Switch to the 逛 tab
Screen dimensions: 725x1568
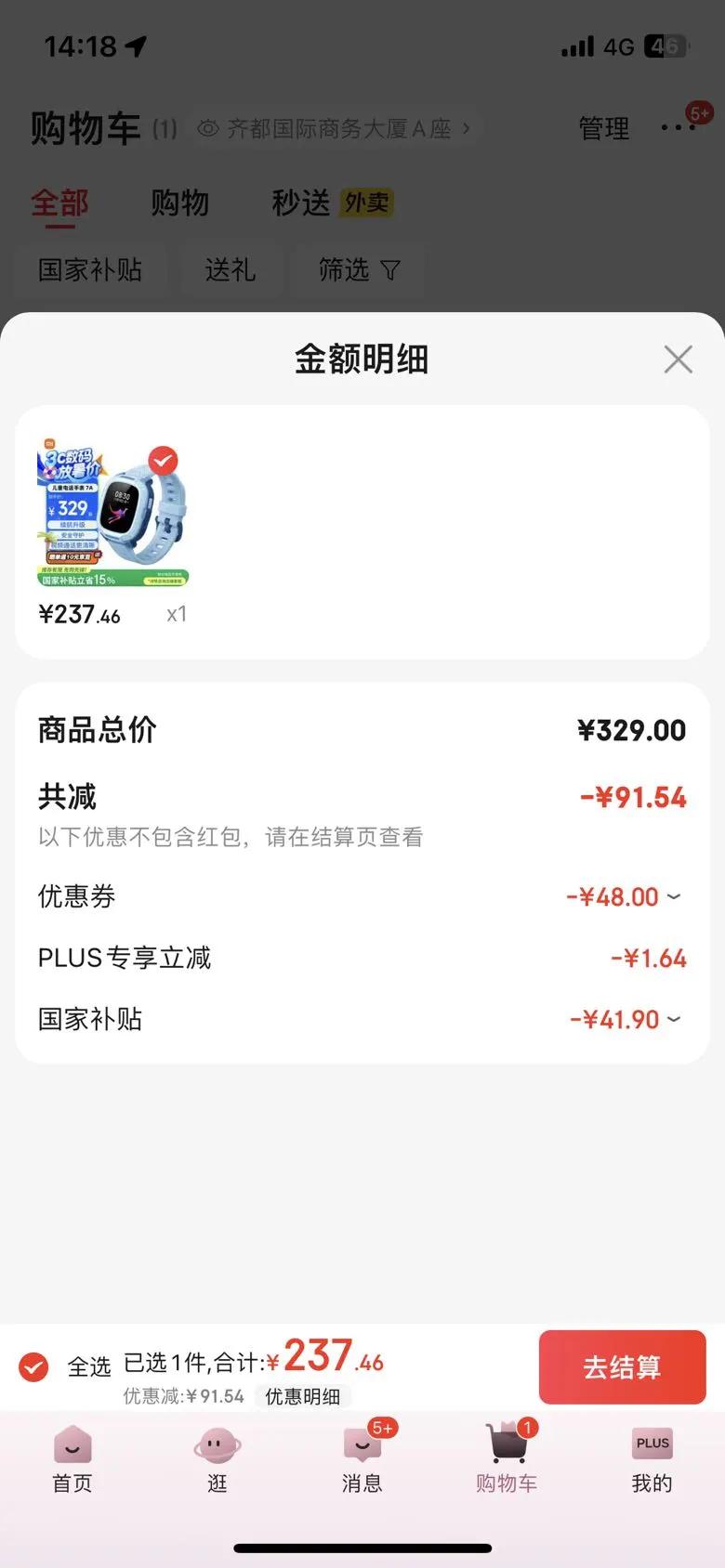(x=217, y=1459)
